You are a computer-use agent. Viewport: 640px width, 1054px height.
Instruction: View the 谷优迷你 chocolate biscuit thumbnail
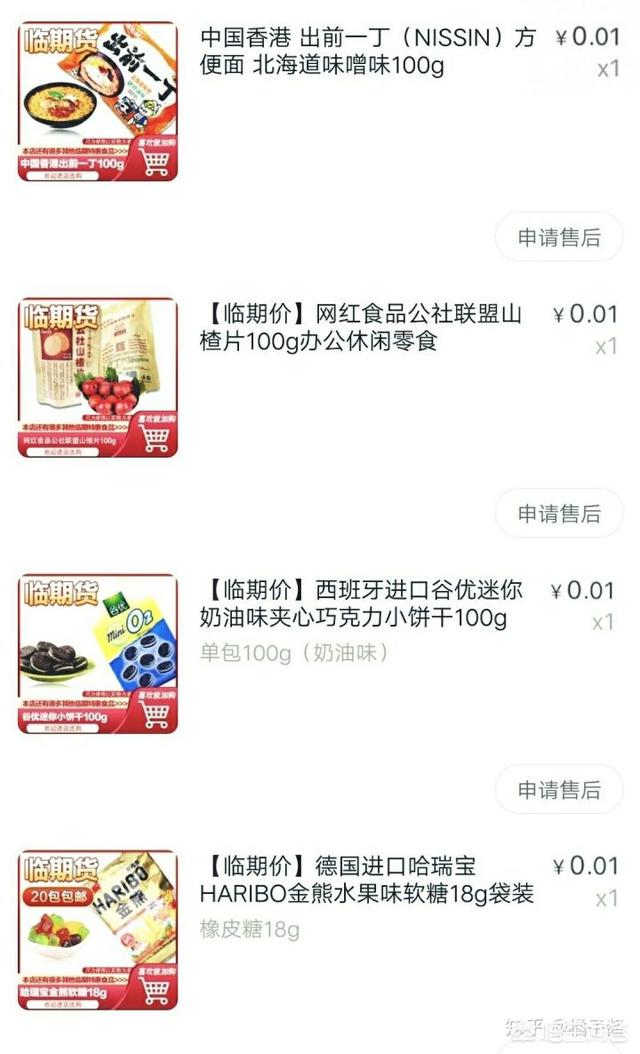97,654
